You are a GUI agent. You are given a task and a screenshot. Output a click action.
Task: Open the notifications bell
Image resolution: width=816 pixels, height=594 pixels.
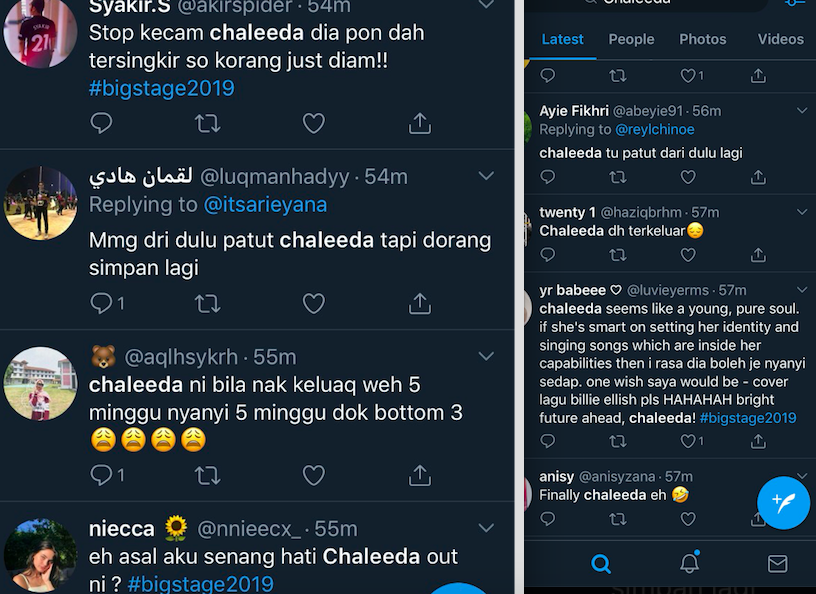click(x=689, y=564)
